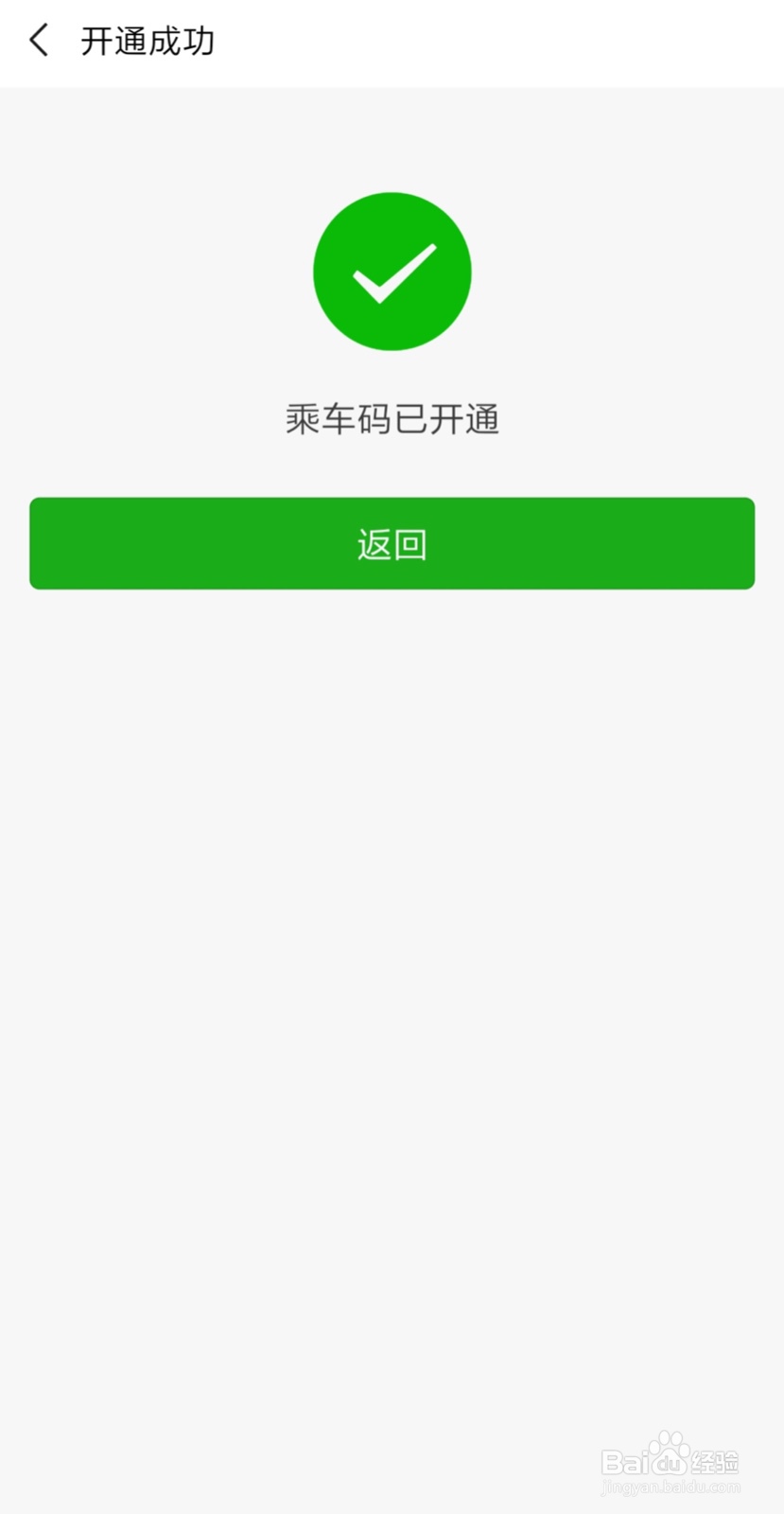Select the green button's 返回 label
This screenshot has height=1514, width=784.
tap(392, 543)
